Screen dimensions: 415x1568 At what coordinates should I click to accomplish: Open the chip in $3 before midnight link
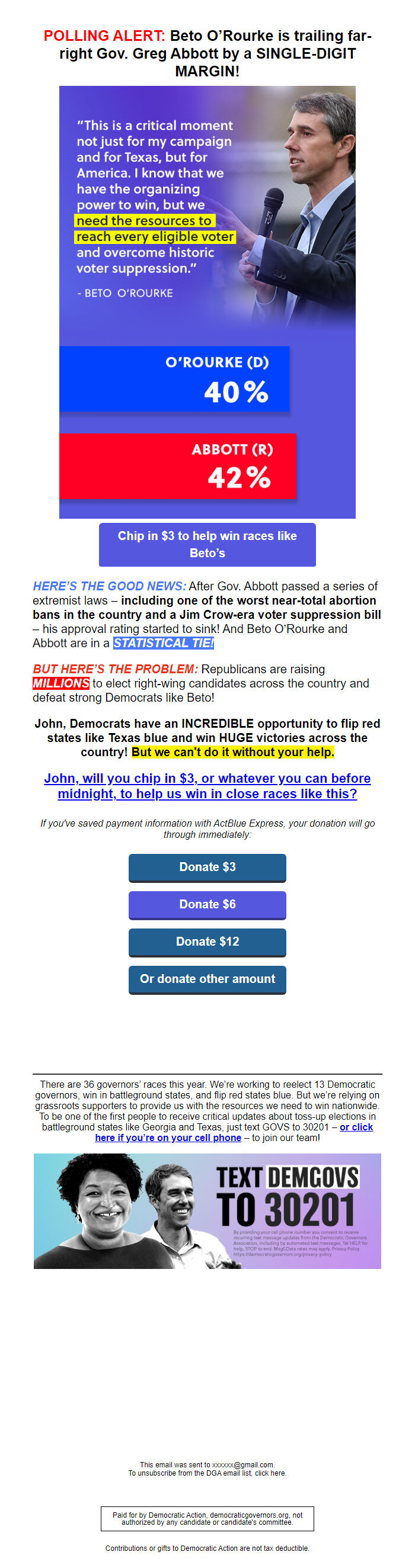coord(207,786)
